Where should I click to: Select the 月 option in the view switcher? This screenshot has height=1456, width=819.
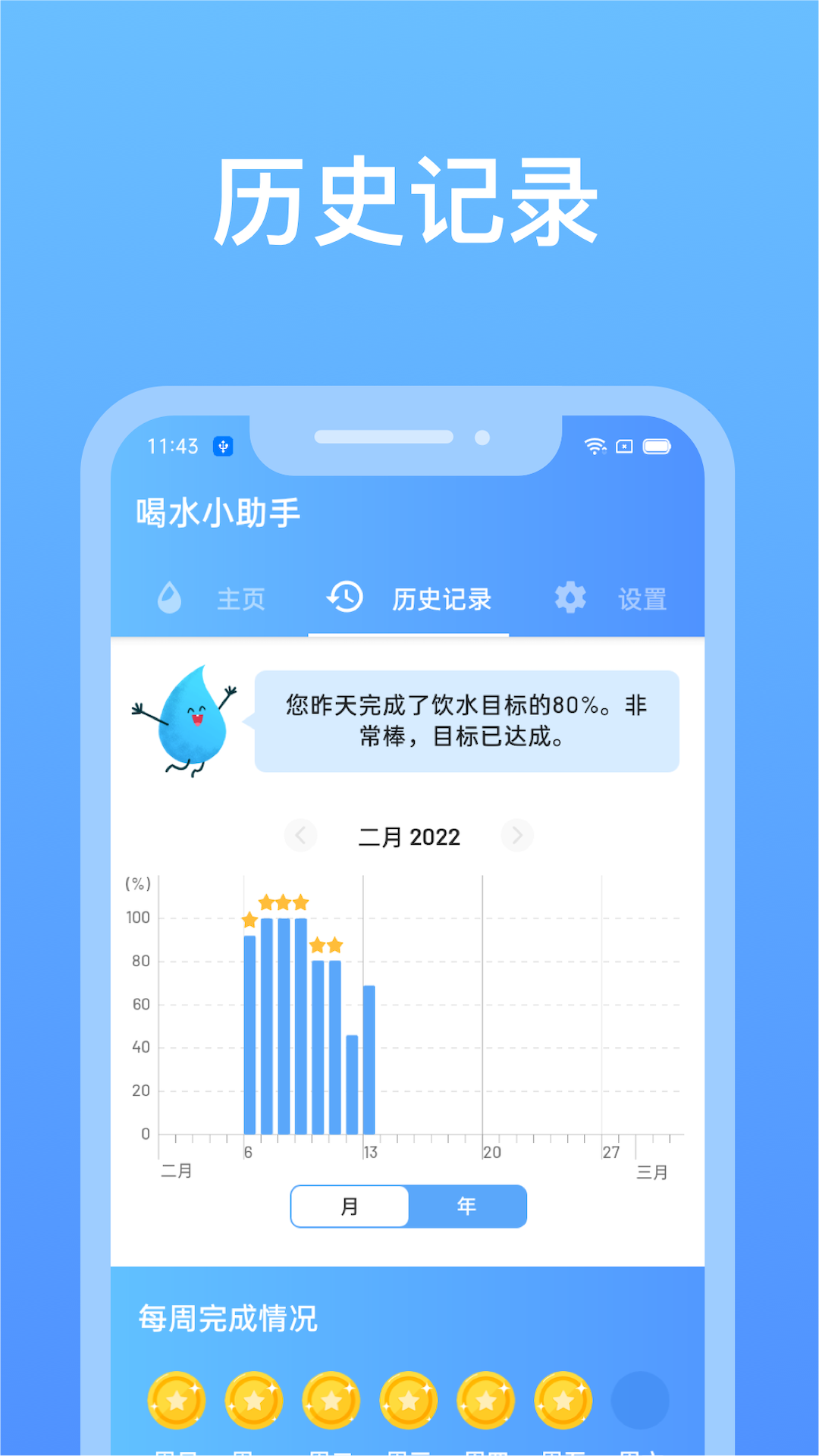pyautogui.click(x=350, y=1206)
